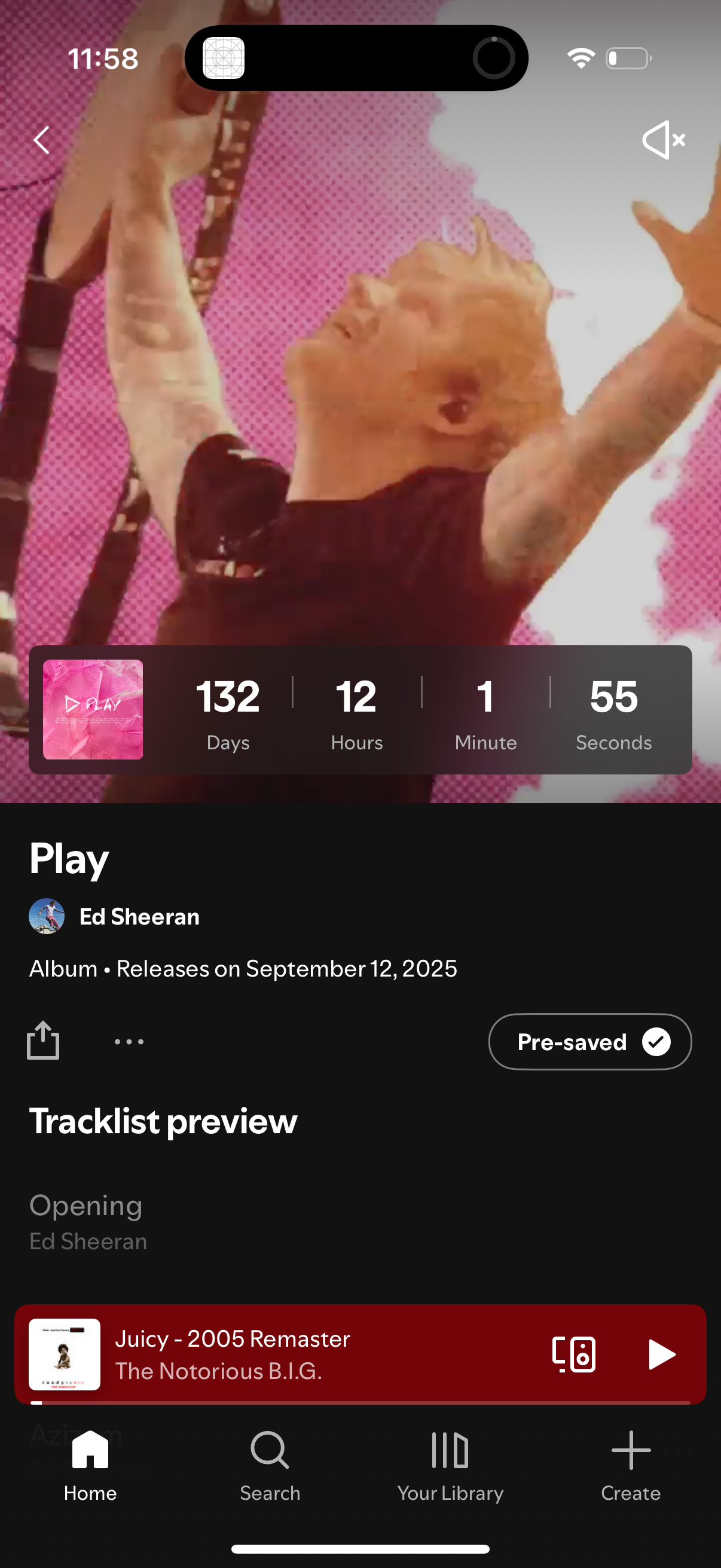Toggle off the Pre-saved state
Screen dimensions: 721x1568
589,1042
